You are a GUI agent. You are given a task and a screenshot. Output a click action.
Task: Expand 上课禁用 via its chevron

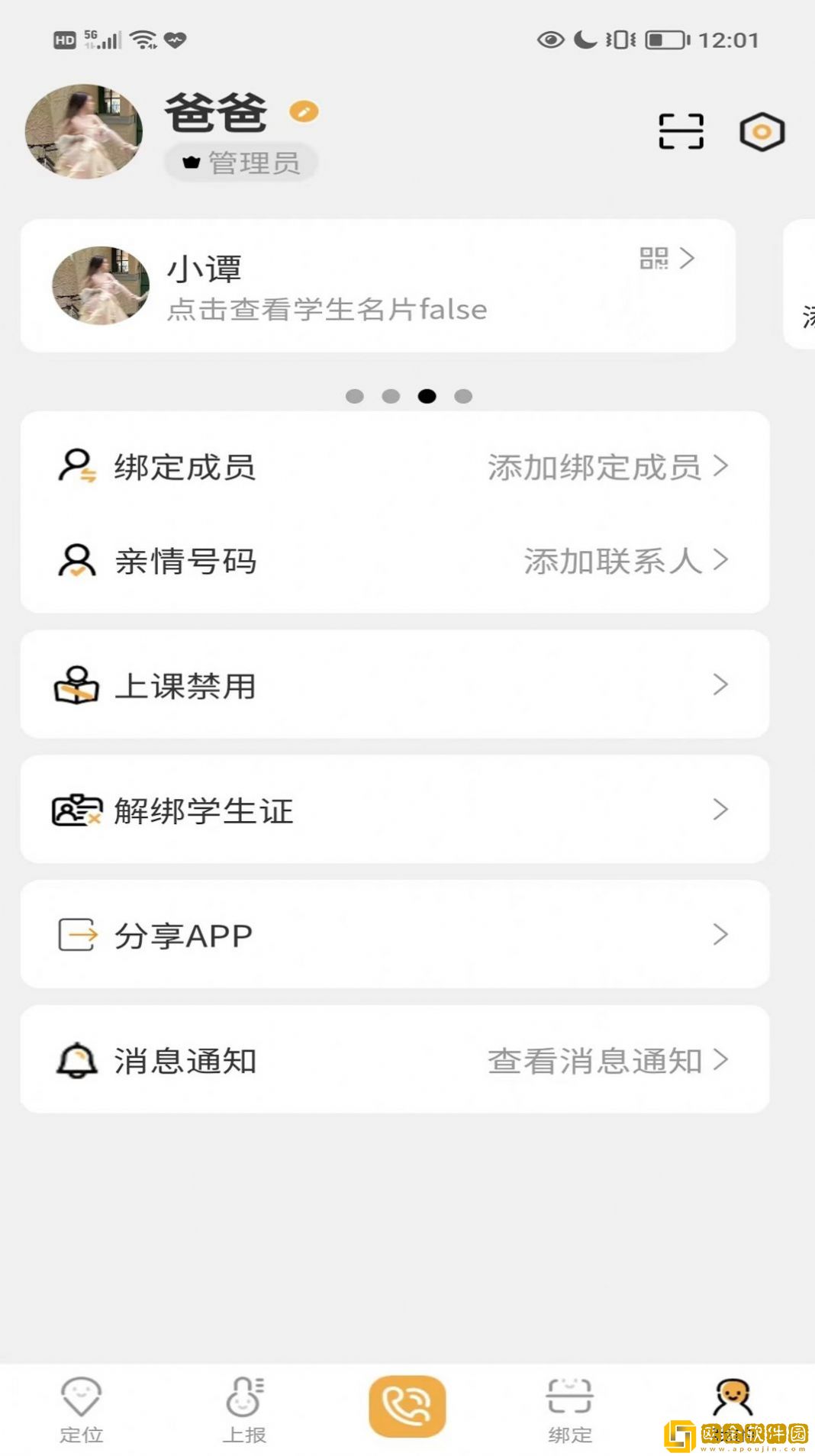[719, 685]
